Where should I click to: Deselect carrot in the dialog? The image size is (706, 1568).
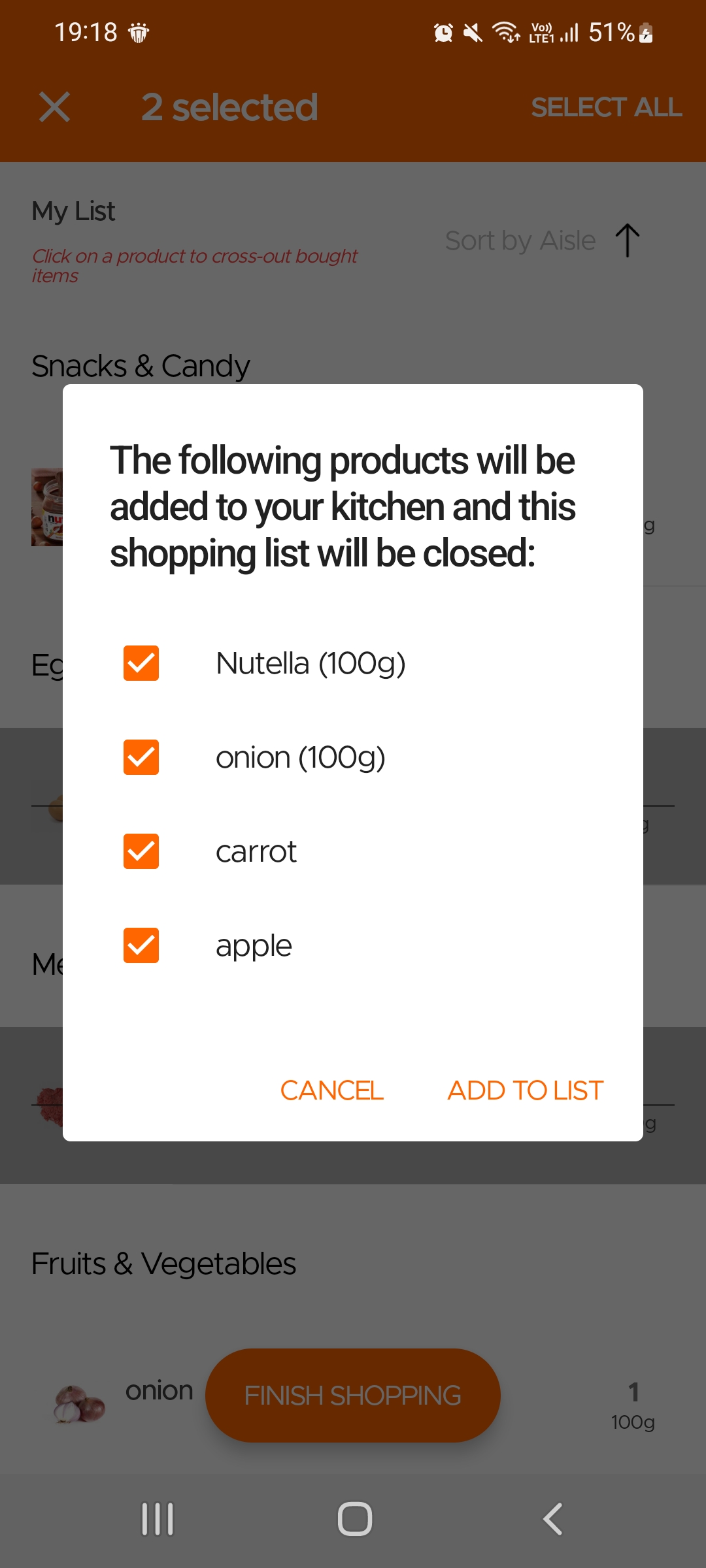141,851
